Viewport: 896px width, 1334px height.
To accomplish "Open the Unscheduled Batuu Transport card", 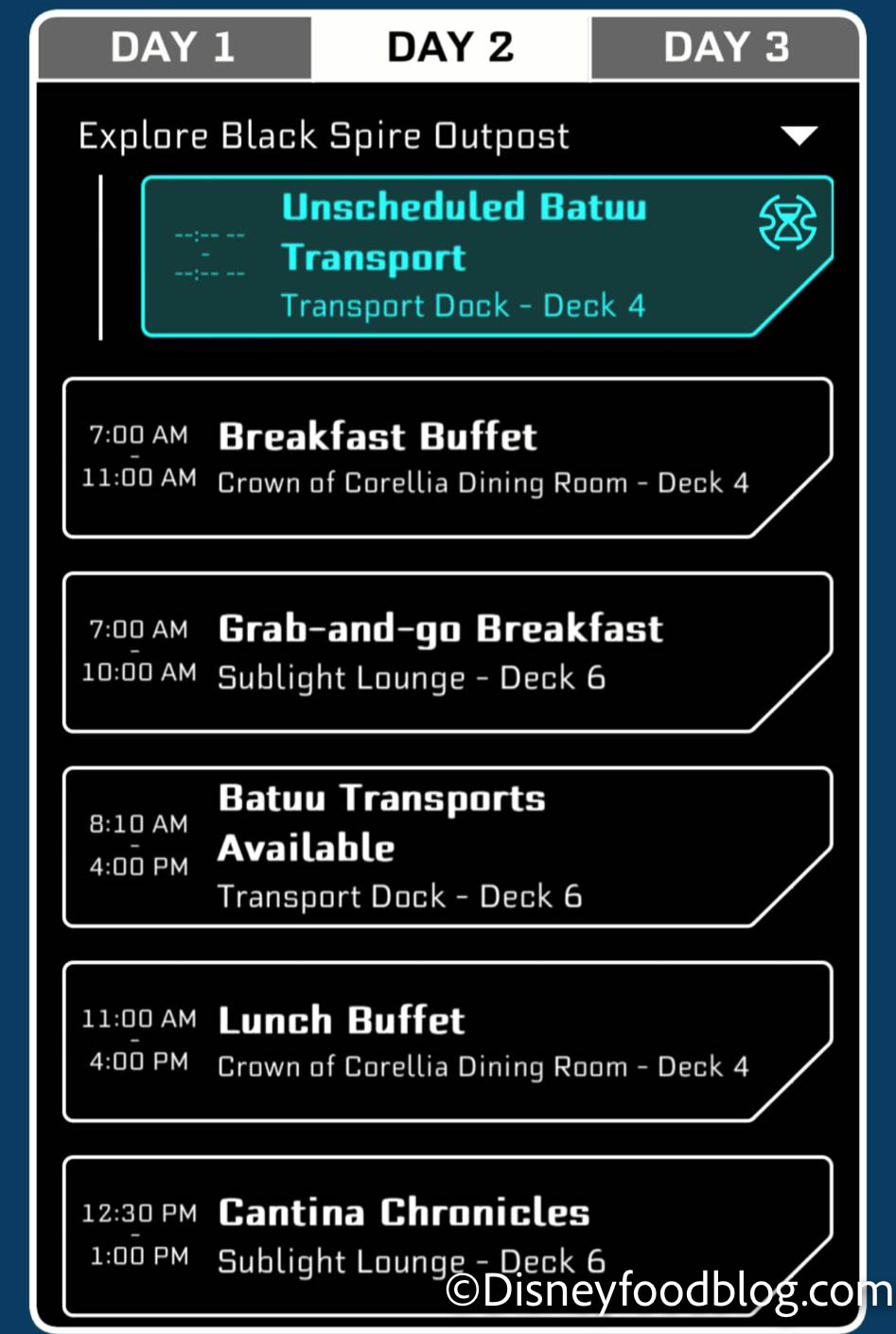I will pyautogui.click(x=486, y=256).
